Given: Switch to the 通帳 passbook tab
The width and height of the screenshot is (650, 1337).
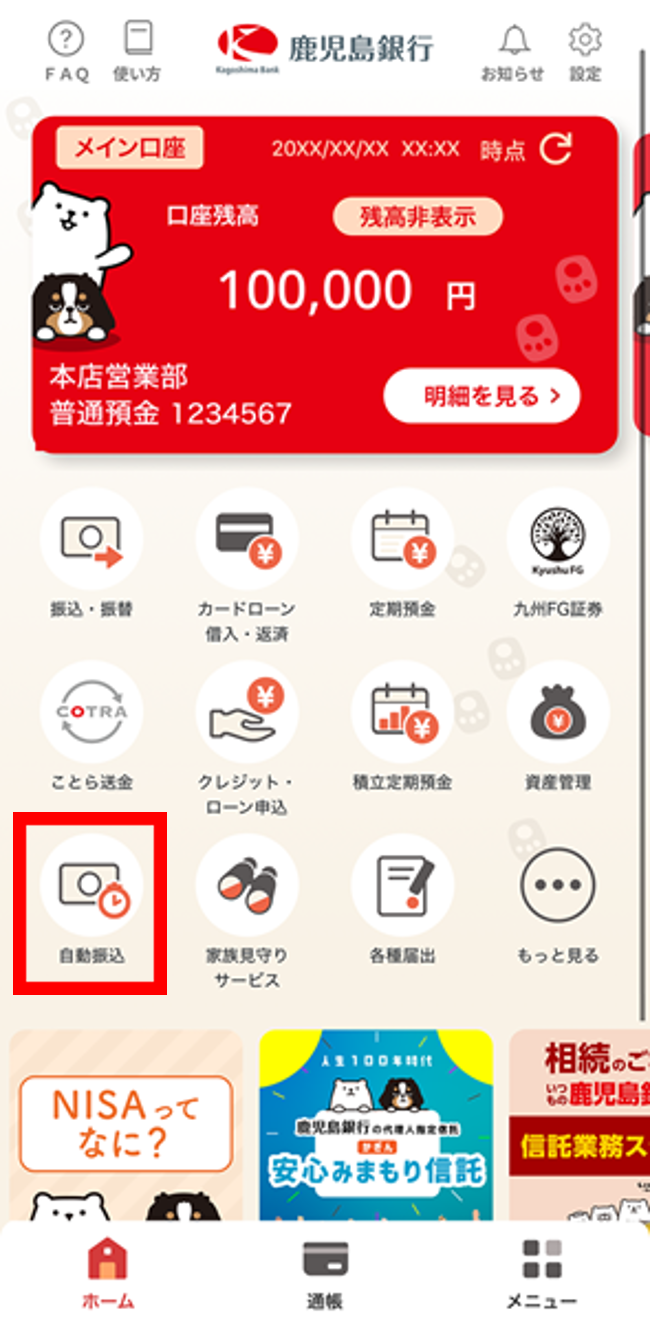Looking at the screenshot, I should 325,1275.
